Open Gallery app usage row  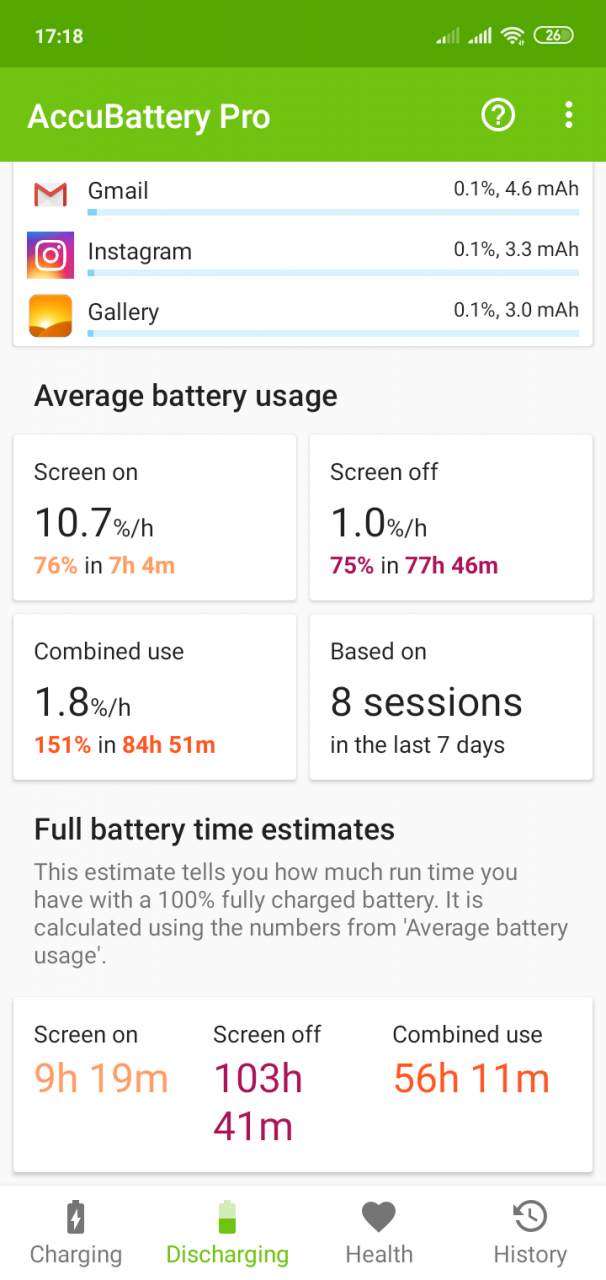(303, 314)
